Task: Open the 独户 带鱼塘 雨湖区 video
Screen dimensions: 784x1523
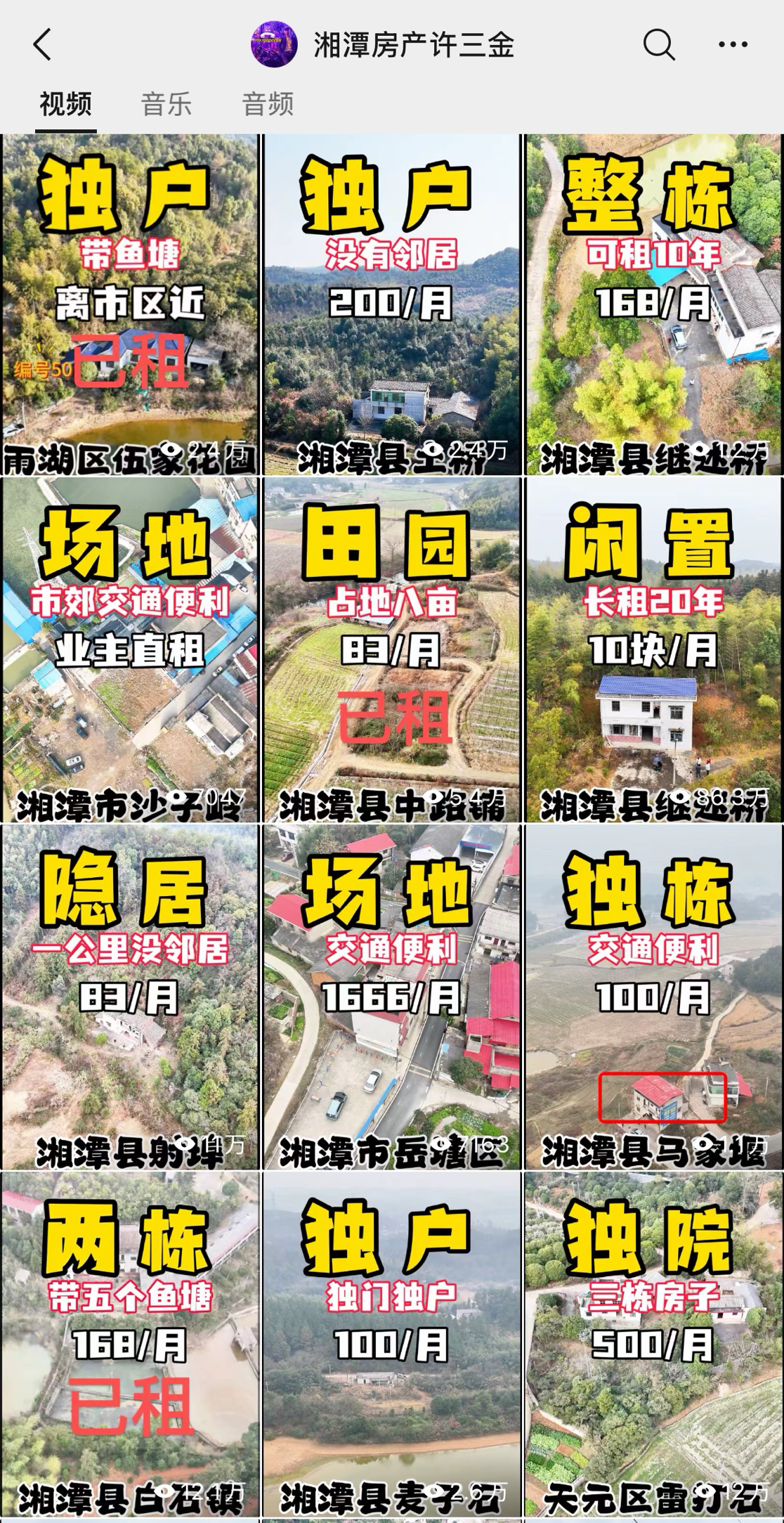Action: tap(131, 304)
